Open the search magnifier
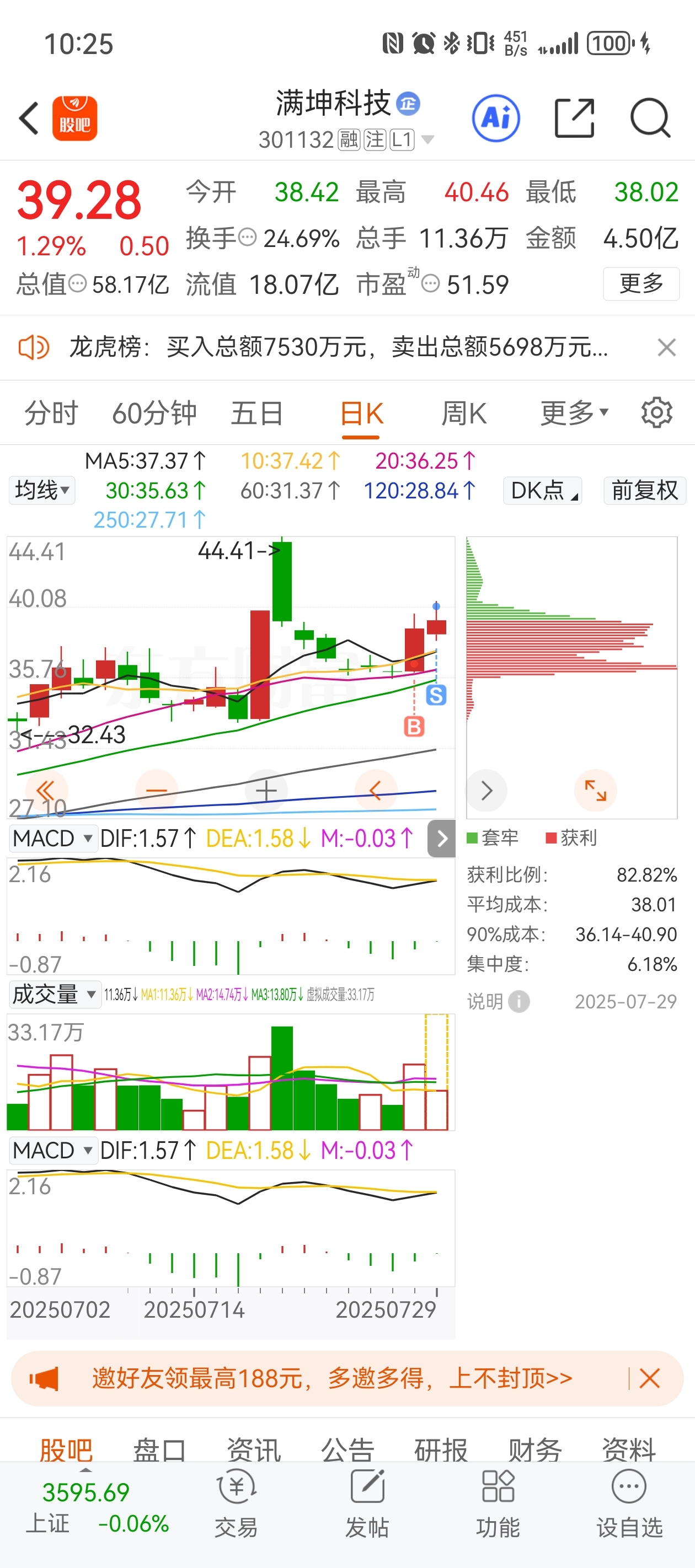This screenshot has height=1568, width=695. coord(650,118)
